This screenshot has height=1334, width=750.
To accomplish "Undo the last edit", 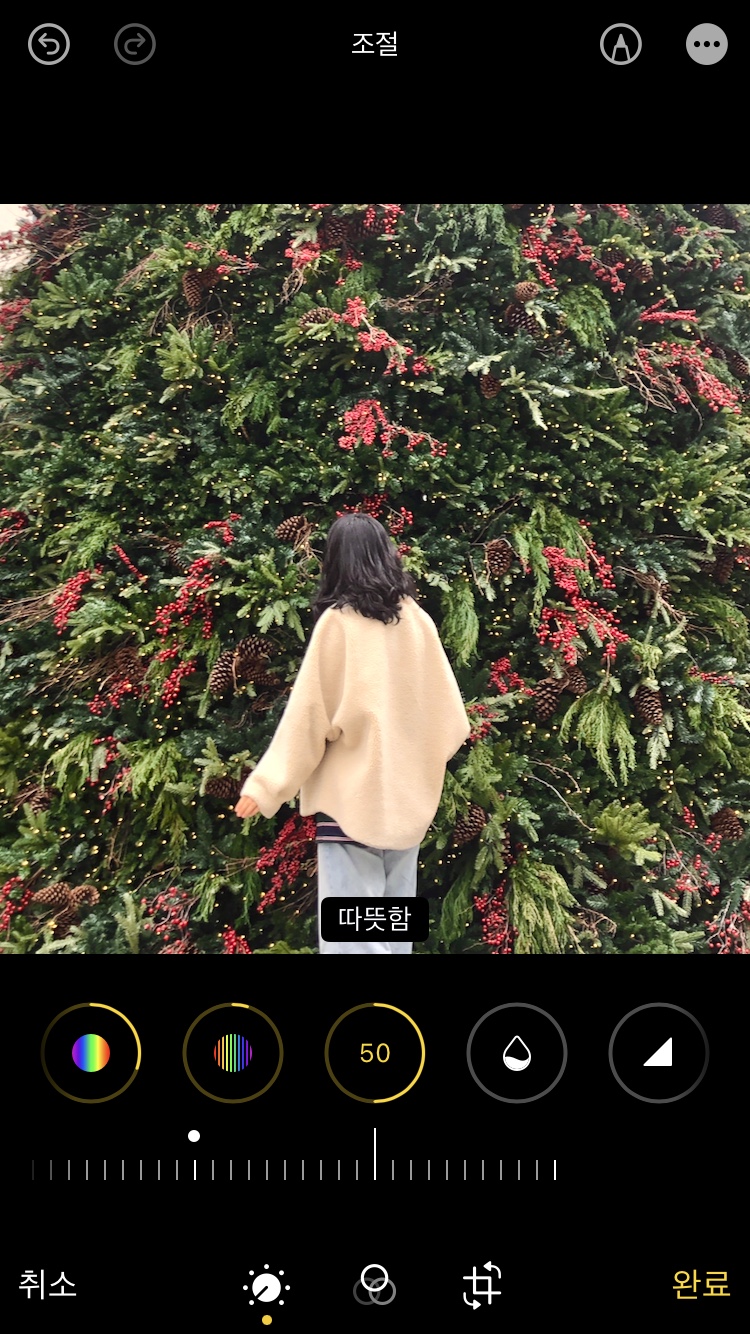I will (48, 45).
